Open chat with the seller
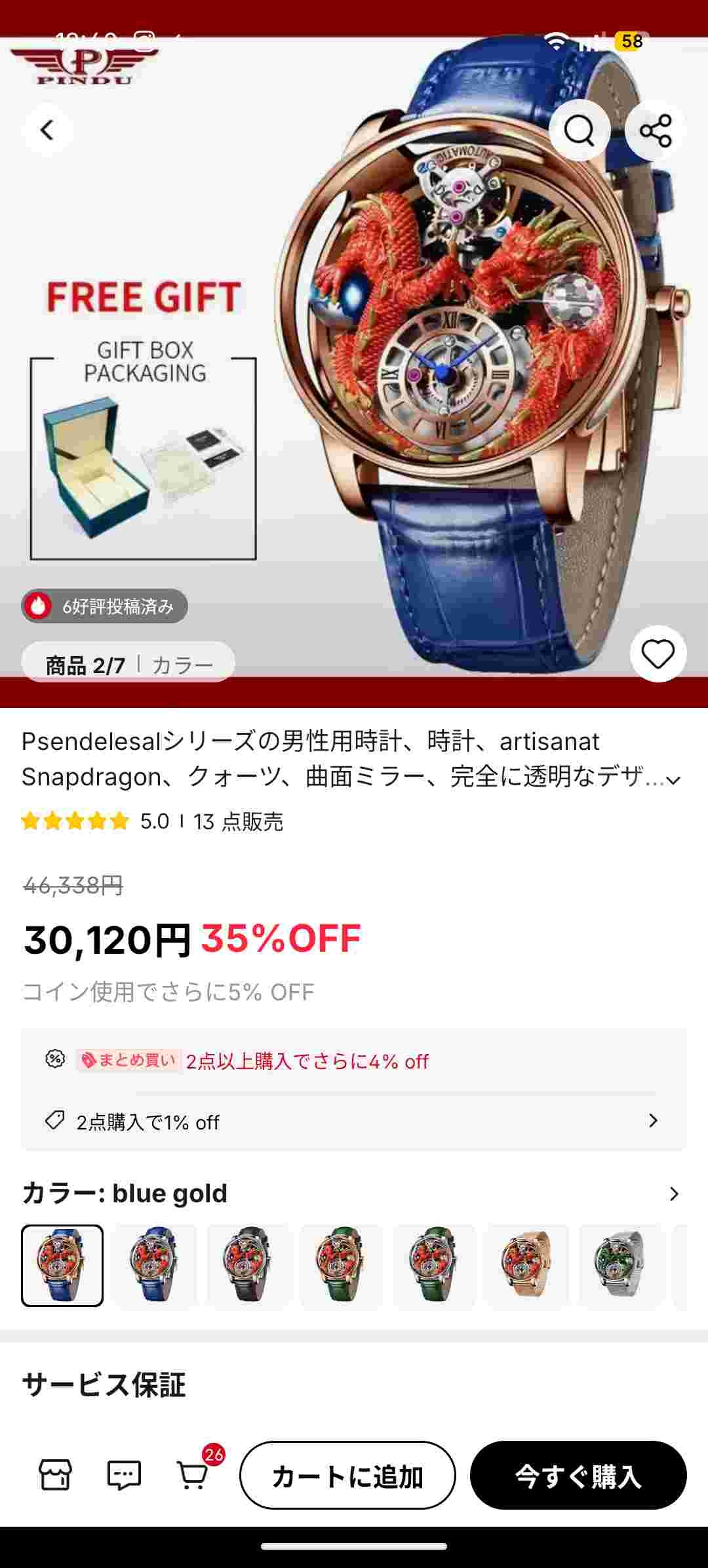This screenshot has height=1568, width=708. (124, 1476)
